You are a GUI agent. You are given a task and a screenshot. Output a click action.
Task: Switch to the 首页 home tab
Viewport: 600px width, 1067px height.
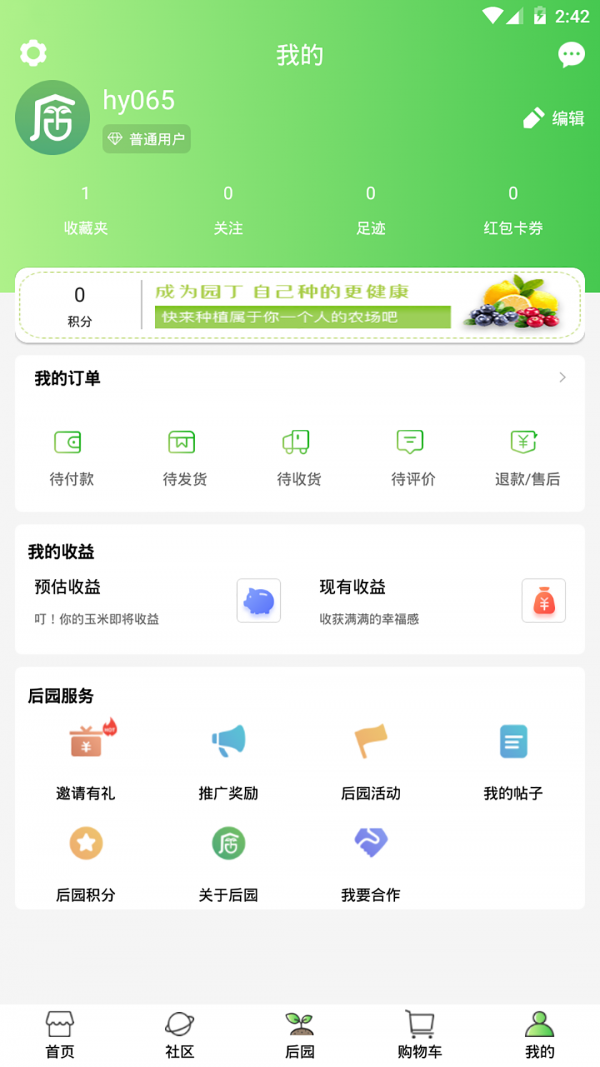(60, 1035)
